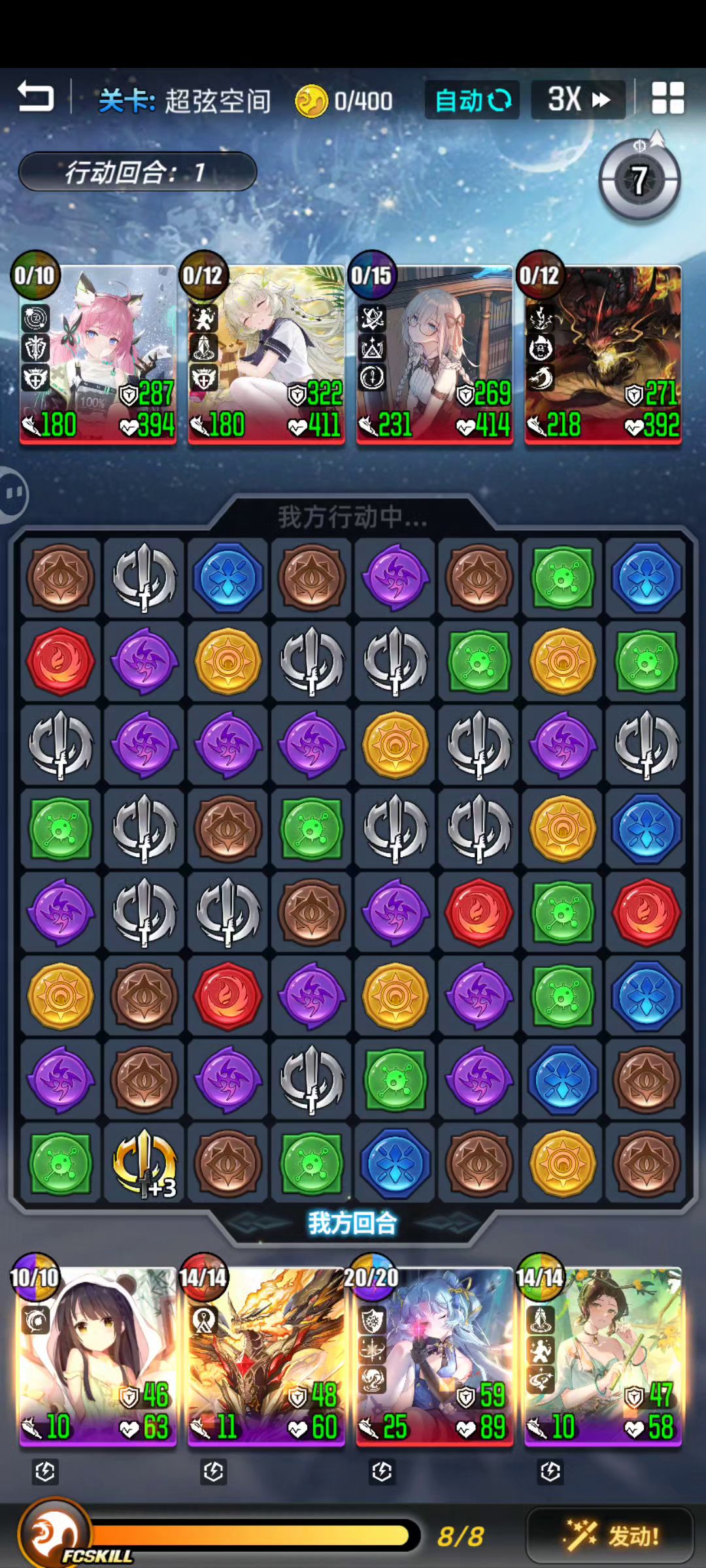Open the round dial showing 7
This screenshot has height=1568, width=706.
[x=639, y=180]
